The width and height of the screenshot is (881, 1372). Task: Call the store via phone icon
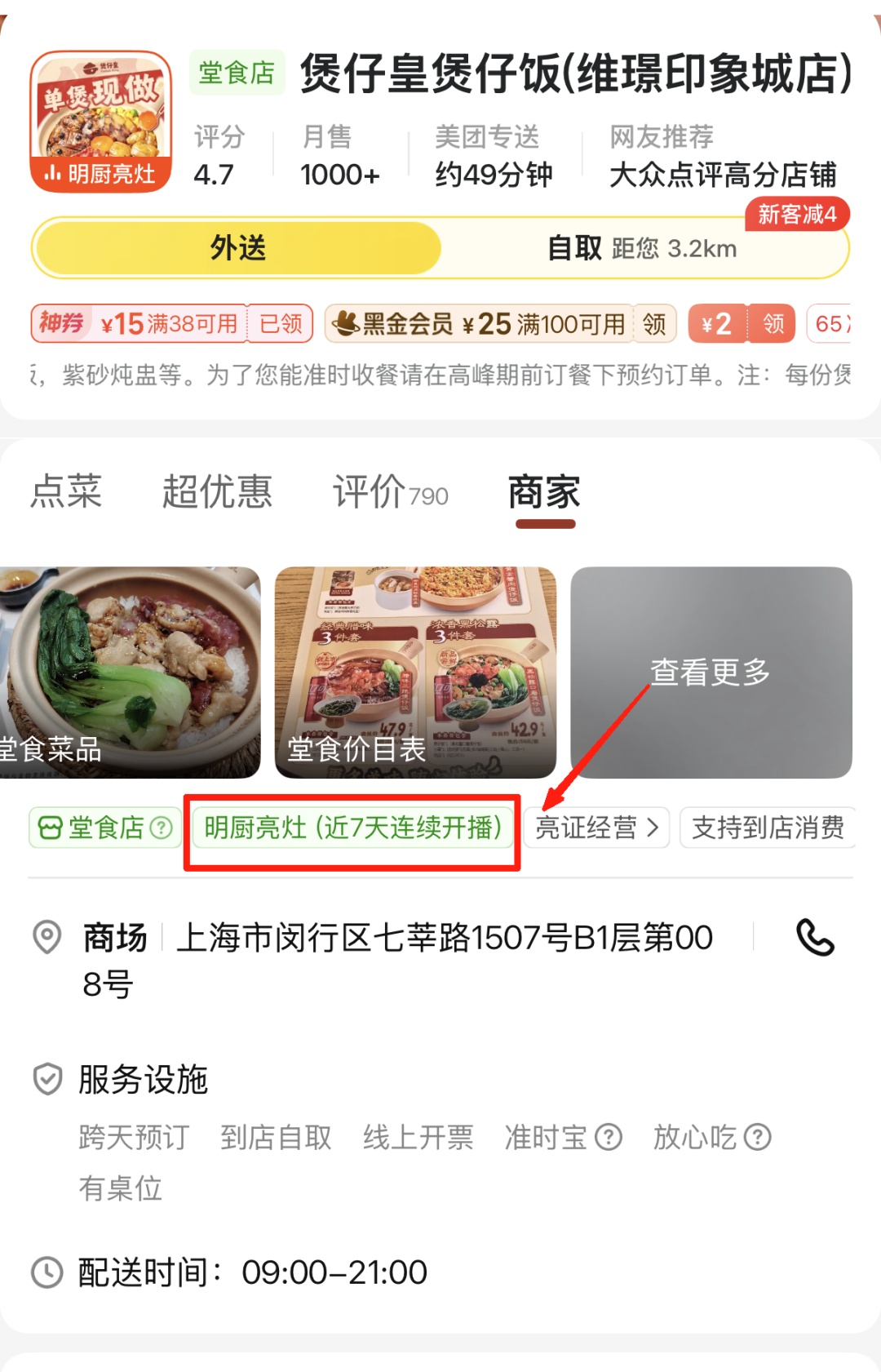[x=814, y=937]
